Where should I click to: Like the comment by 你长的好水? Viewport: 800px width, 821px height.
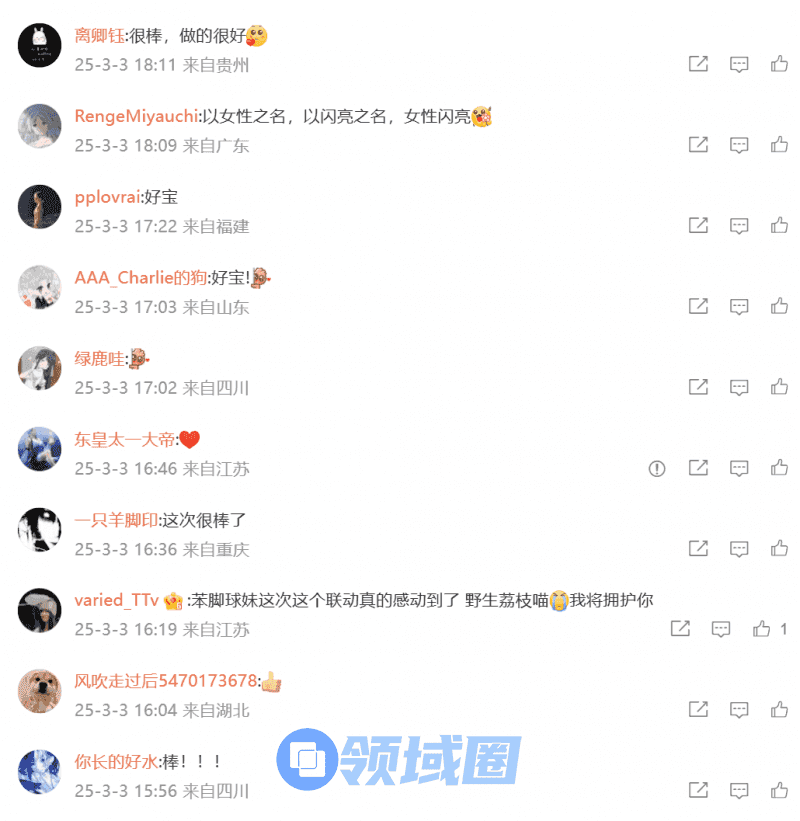(779, 790)
